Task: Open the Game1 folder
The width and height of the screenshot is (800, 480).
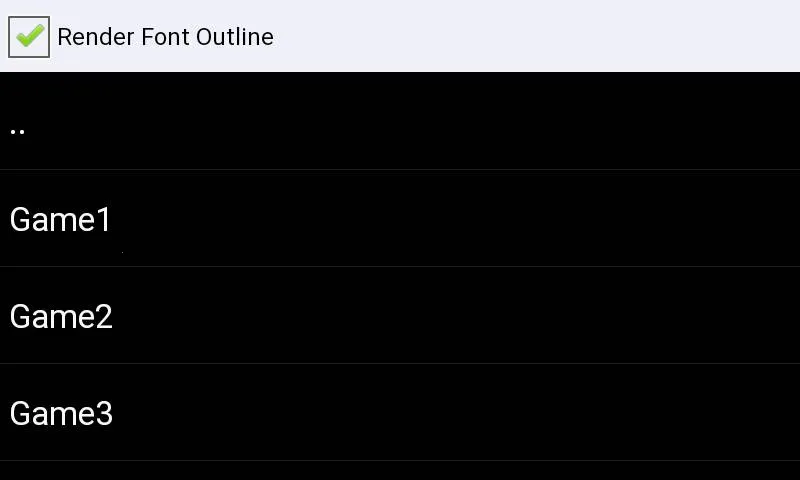Action: click(61, 220)
